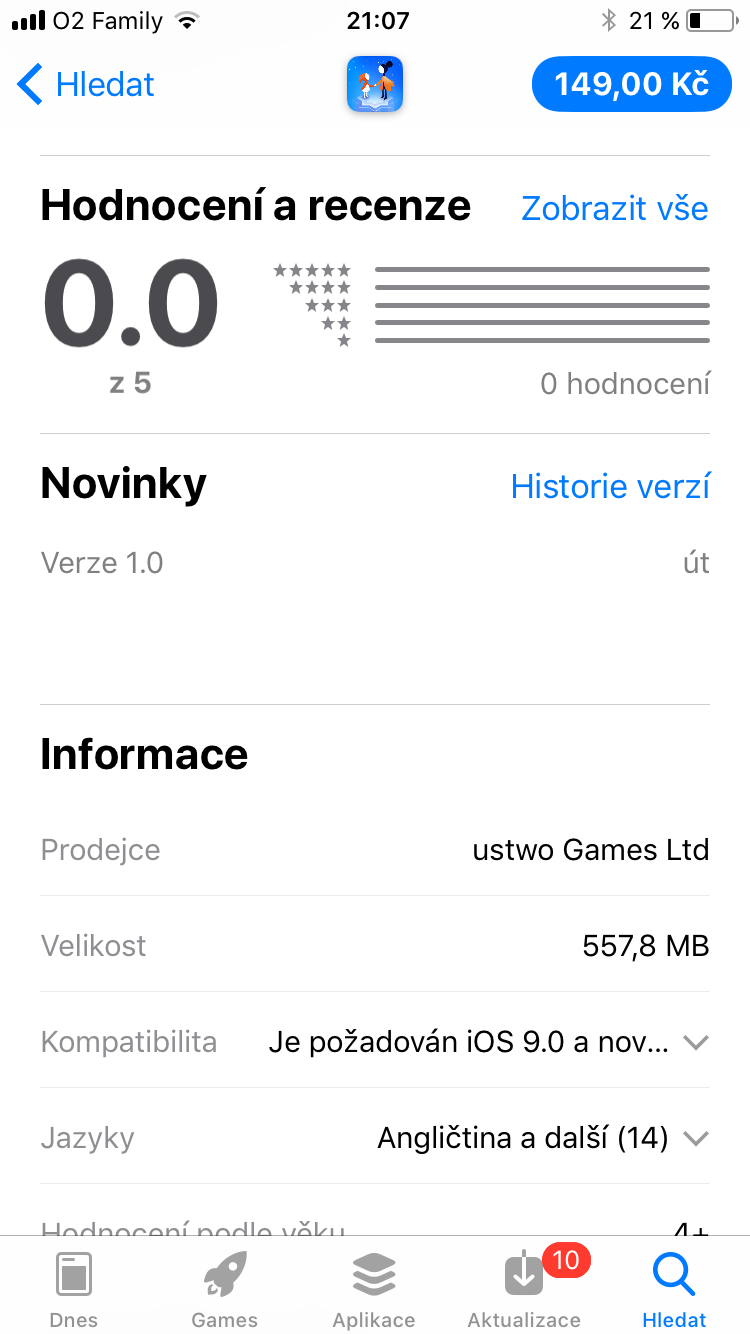Viewport: 750px width, 1334px height.
Task: Switch to the Dnes tab
Action: click(74, 1288)
